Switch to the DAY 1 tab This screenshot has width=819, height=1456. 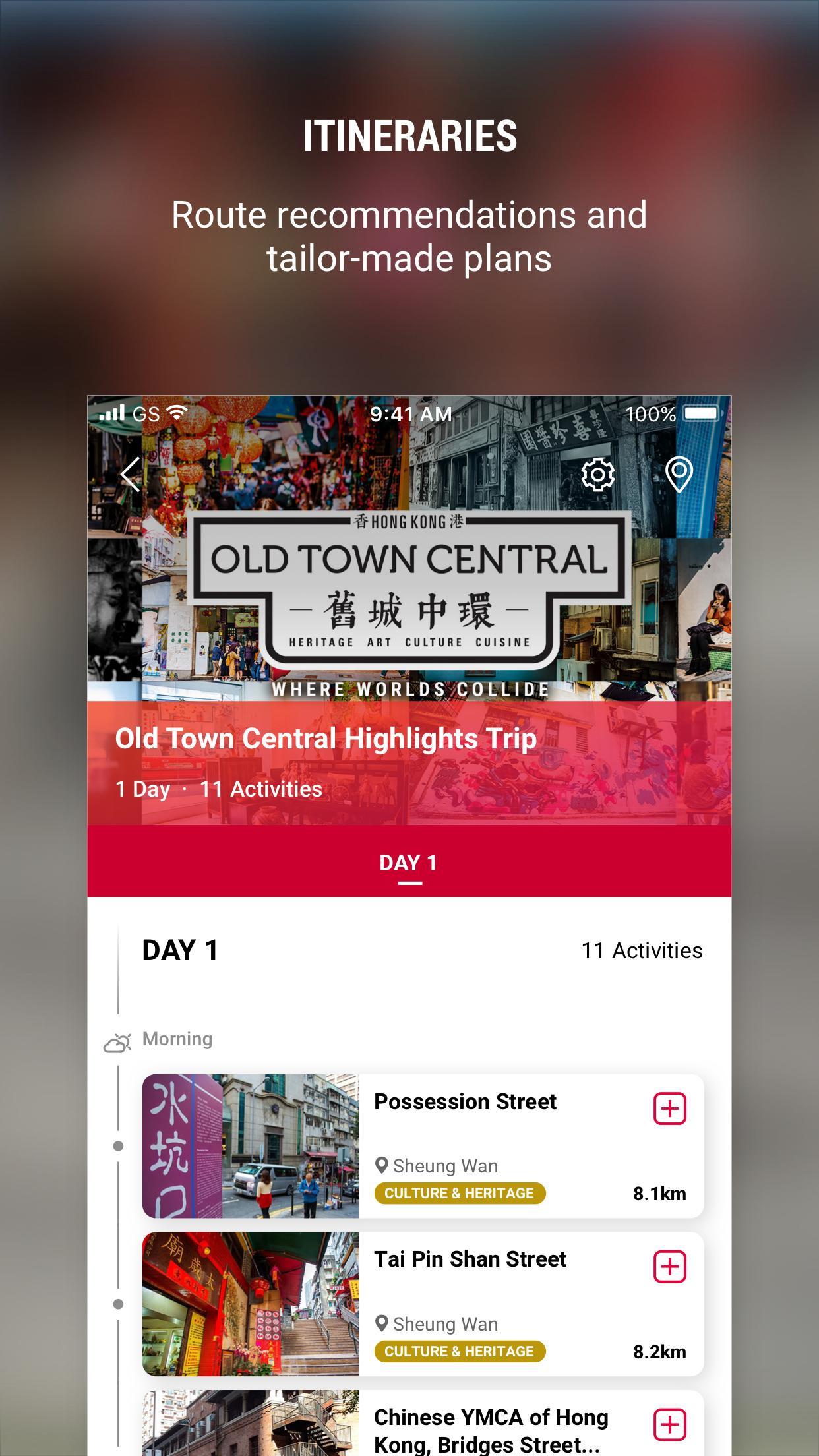click(409, 862)
